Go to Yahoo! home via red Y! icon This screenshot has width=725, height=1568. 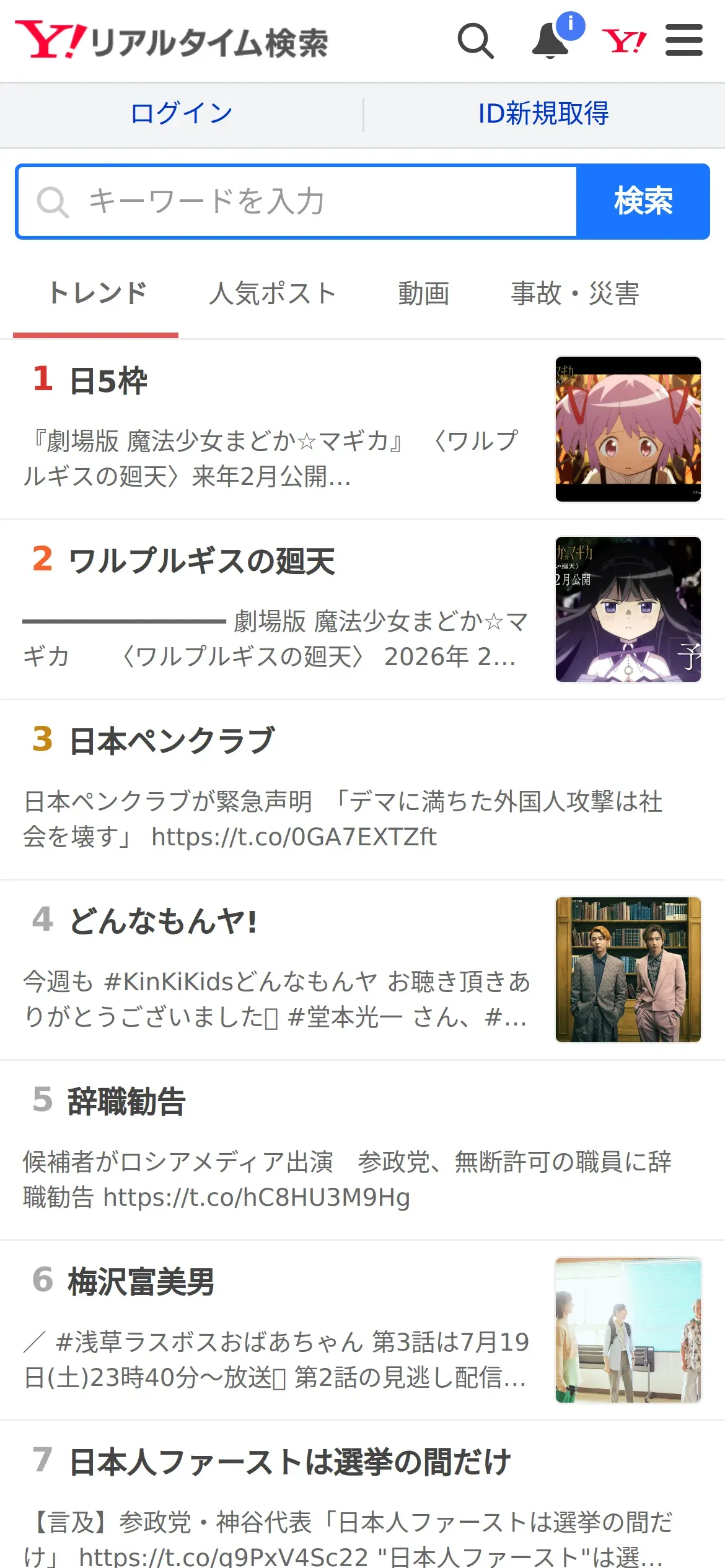click(x=624, y=41)
